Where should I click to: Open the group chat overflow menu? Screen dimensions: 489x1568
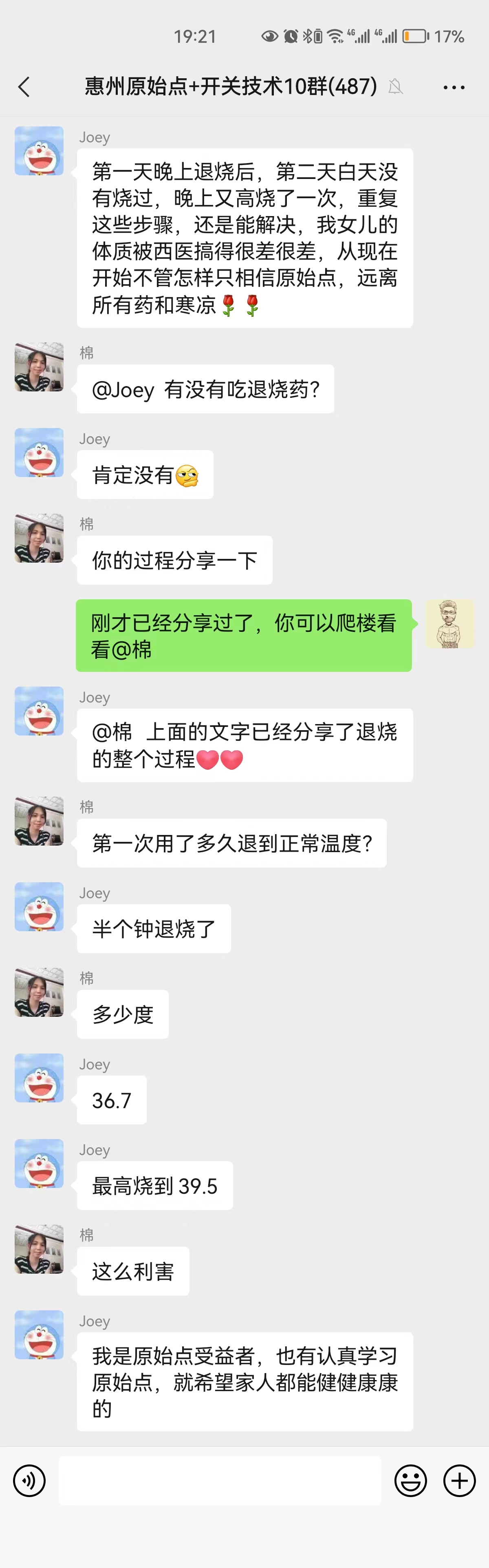tap(454, 88)
